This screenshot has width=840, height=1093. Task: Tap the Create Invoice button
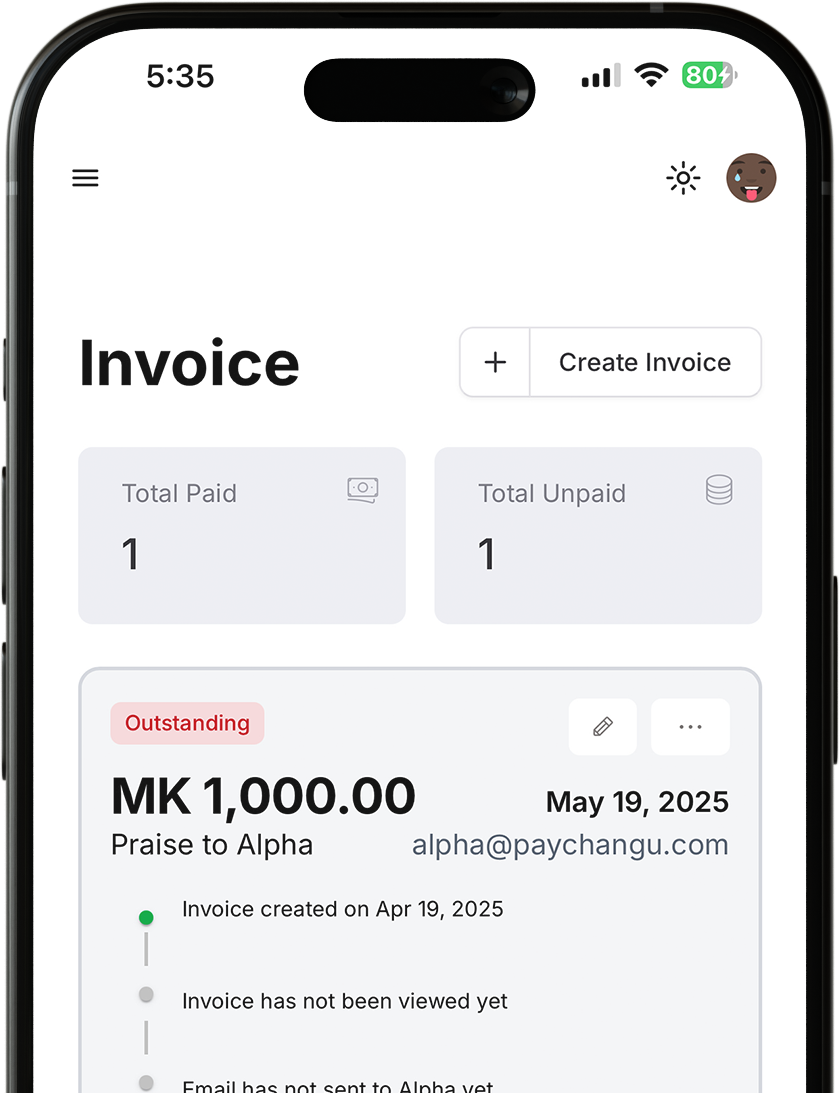(645, 362)
